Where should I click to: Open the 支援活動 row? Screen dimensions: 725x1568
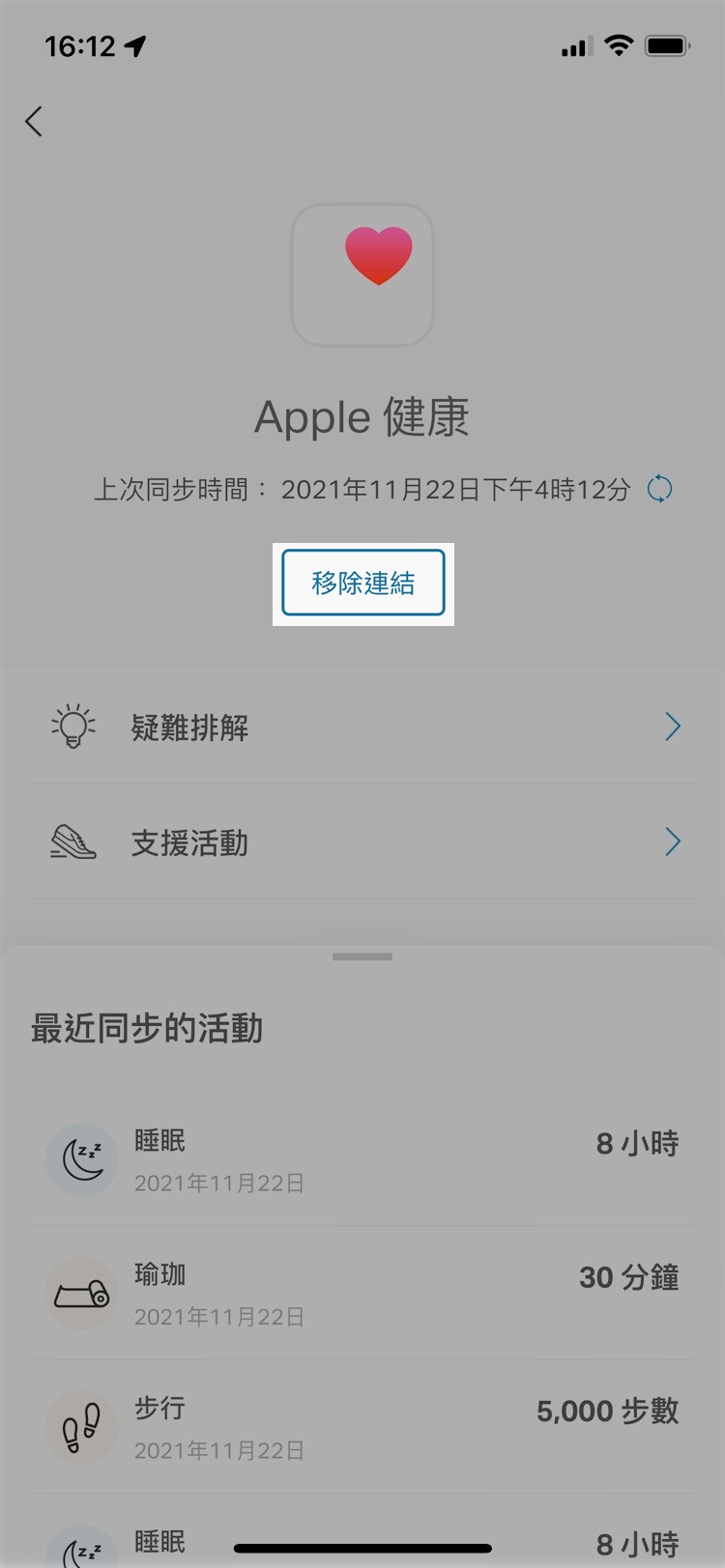[362, 842]
